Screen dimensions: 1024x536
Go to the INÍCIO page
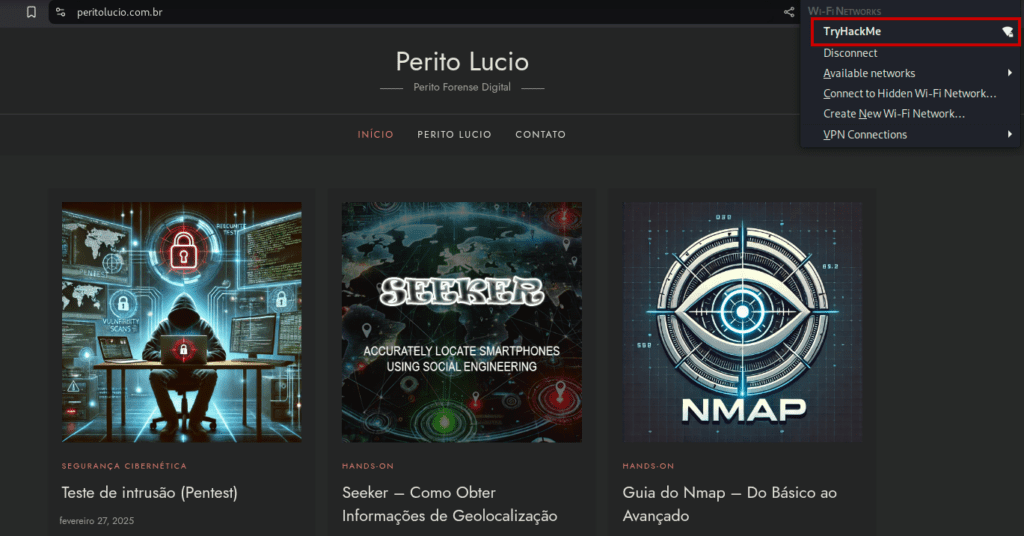pos(375,134)
